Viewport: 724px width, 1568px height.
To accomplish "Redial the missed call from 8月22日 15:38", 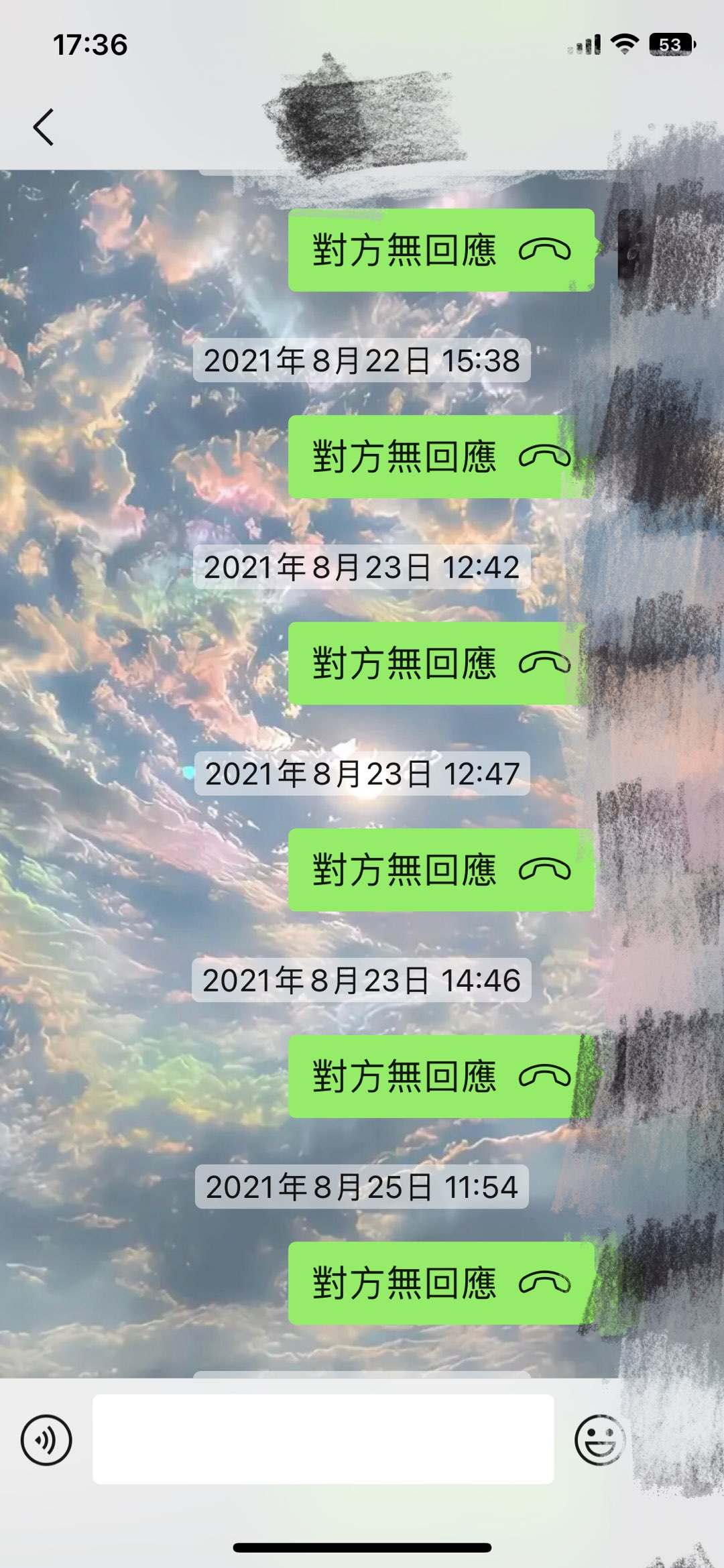I will click(x=440, y=457).
